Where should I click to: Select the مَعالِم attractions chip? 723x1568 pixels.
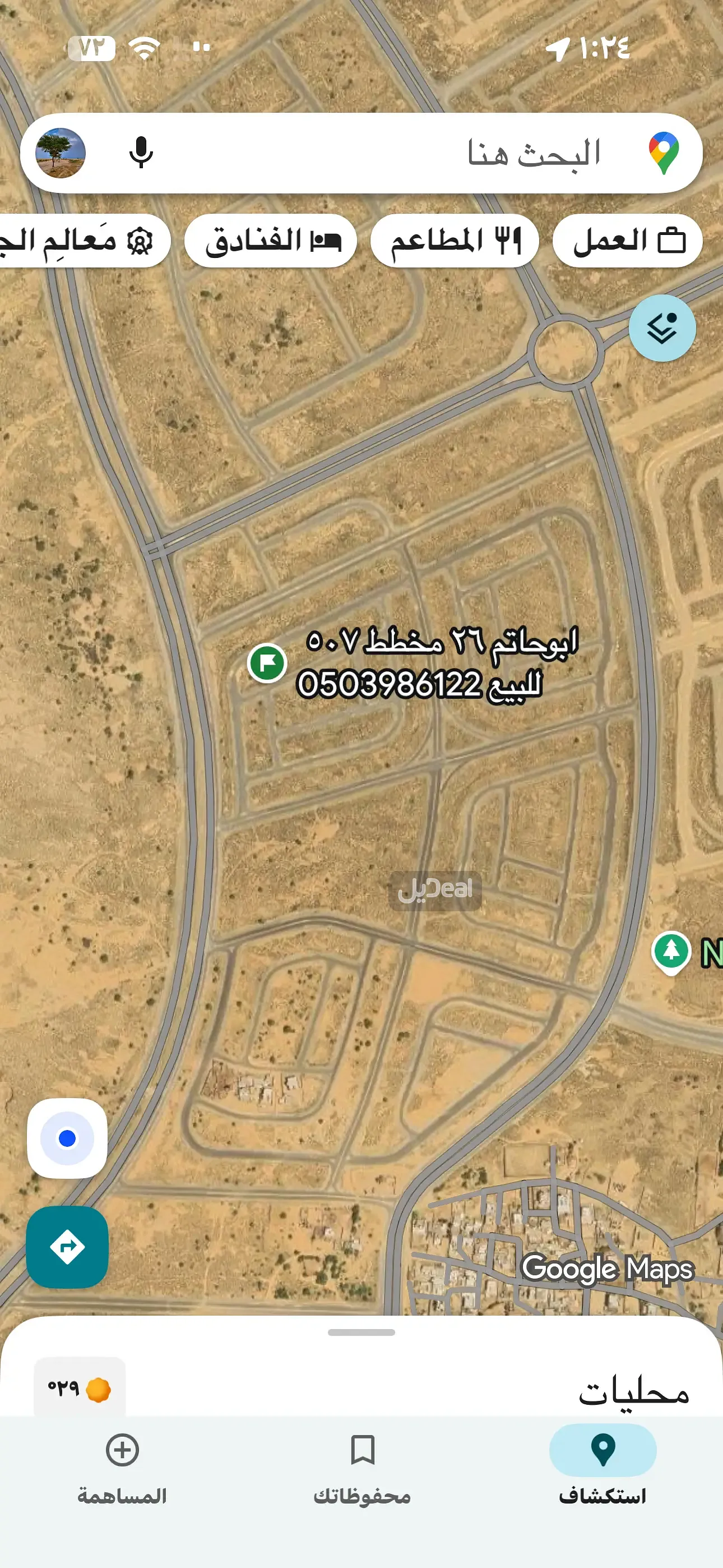(x=79, y=241)
